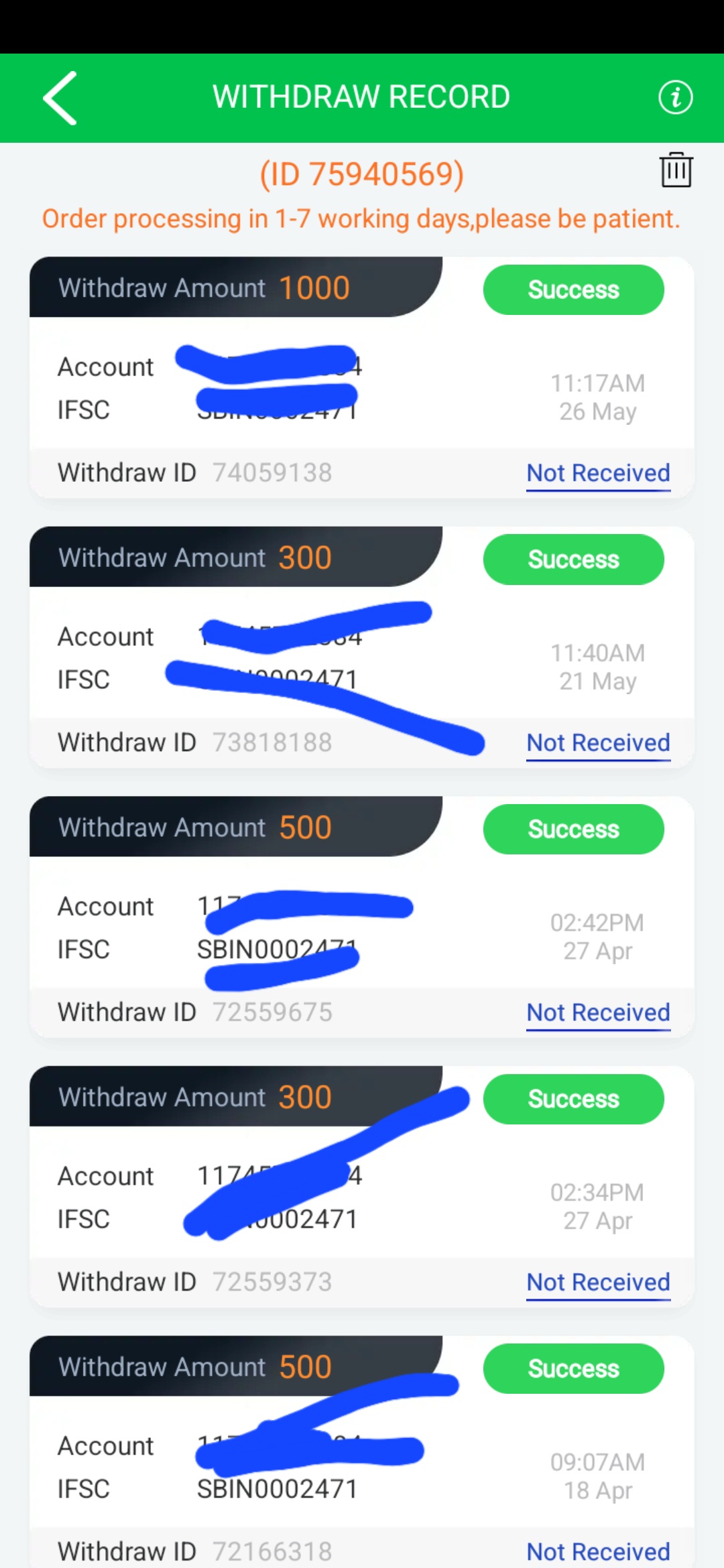Screen dimensions: 724x1568
Task: Tap Not Received for withdraw ID 74059138
Action: point(598,473)
